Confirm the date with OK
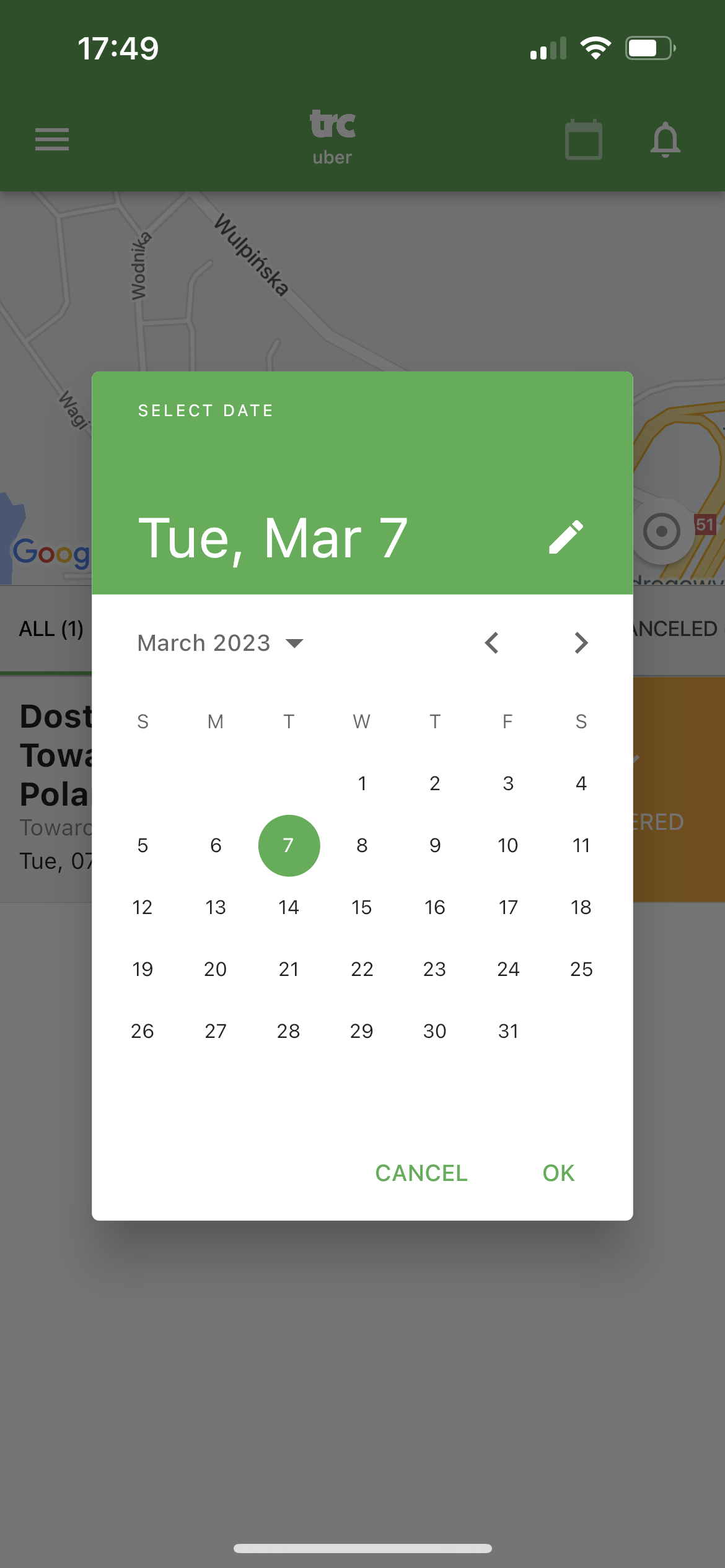The image size is (725, 1568). tap(558, 1173)
